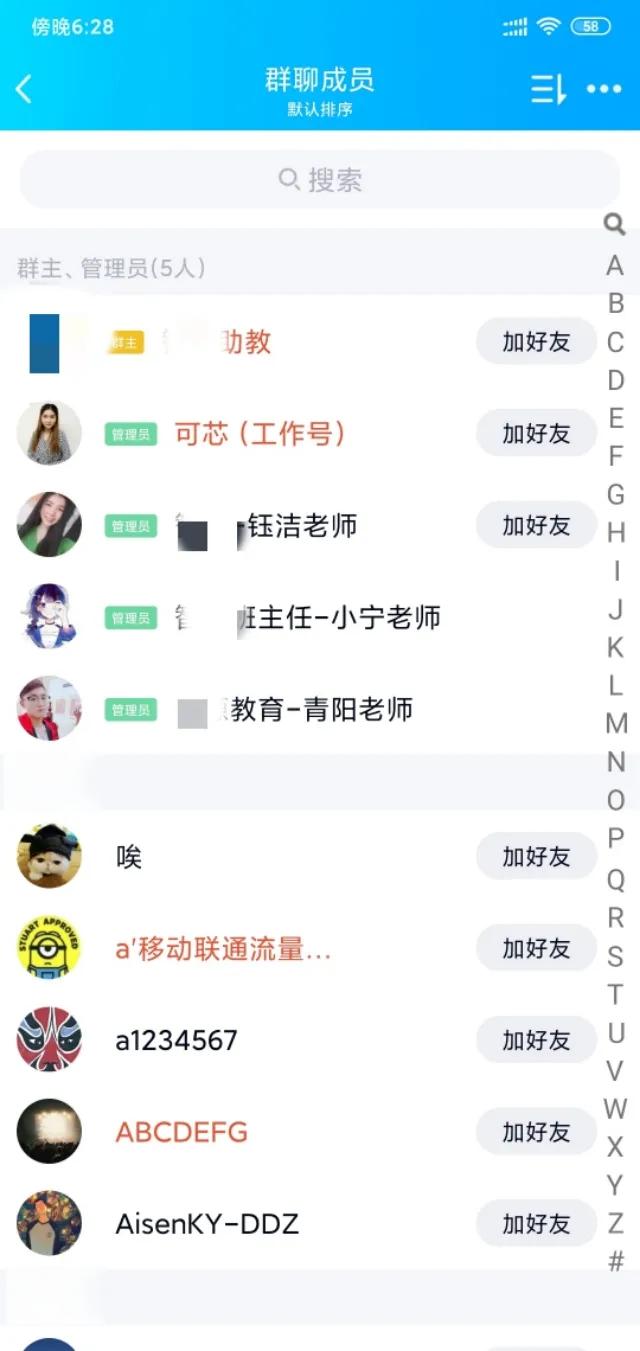
Task: Jump to # section in index
Action: click(616, 1261)
